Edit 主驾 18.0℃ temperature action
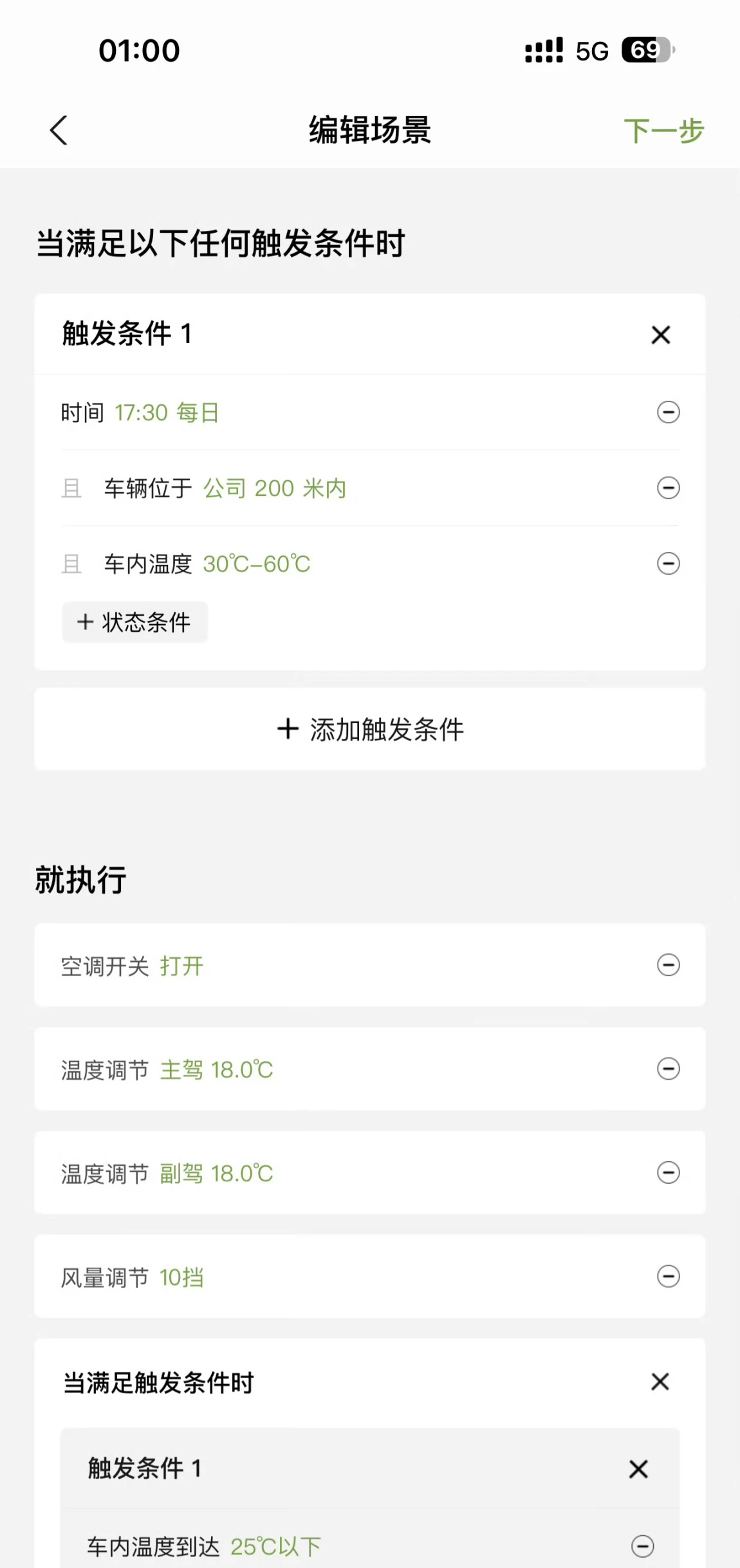The image size is (740, 1568). point(216,1070)
